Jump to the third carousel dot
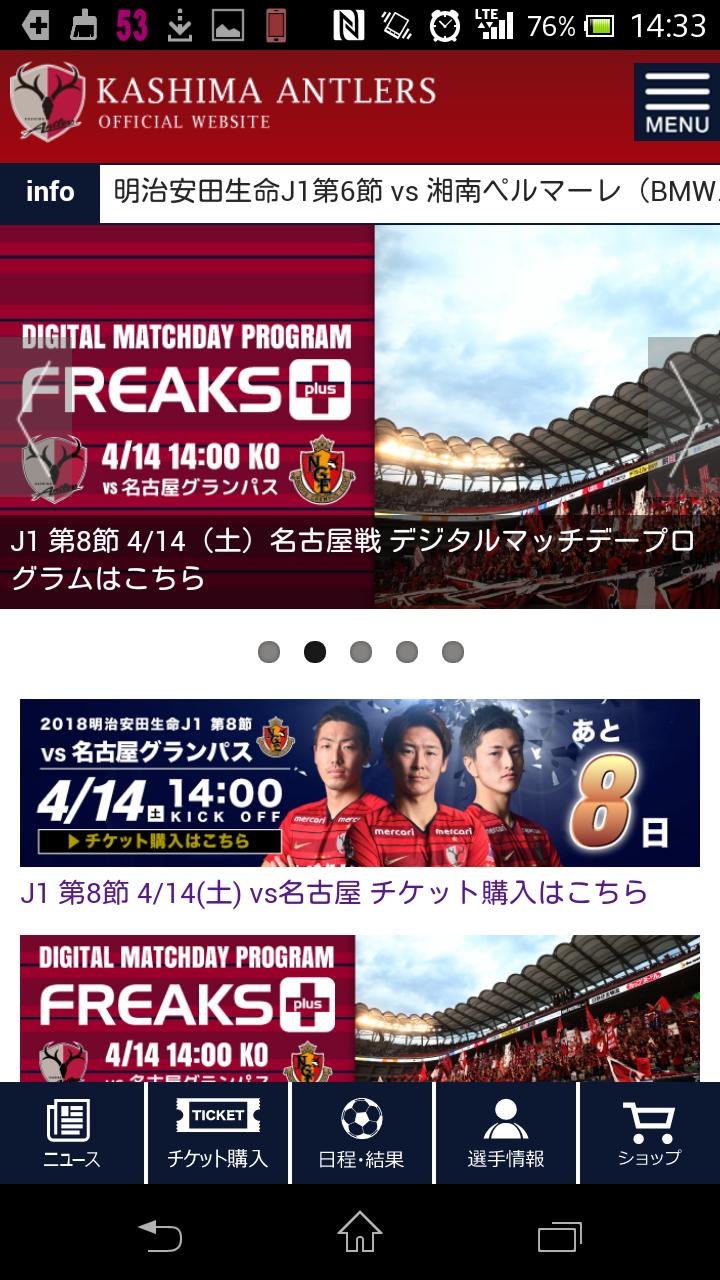Viewport: 720px width, 1280px height. pos(361,652)
